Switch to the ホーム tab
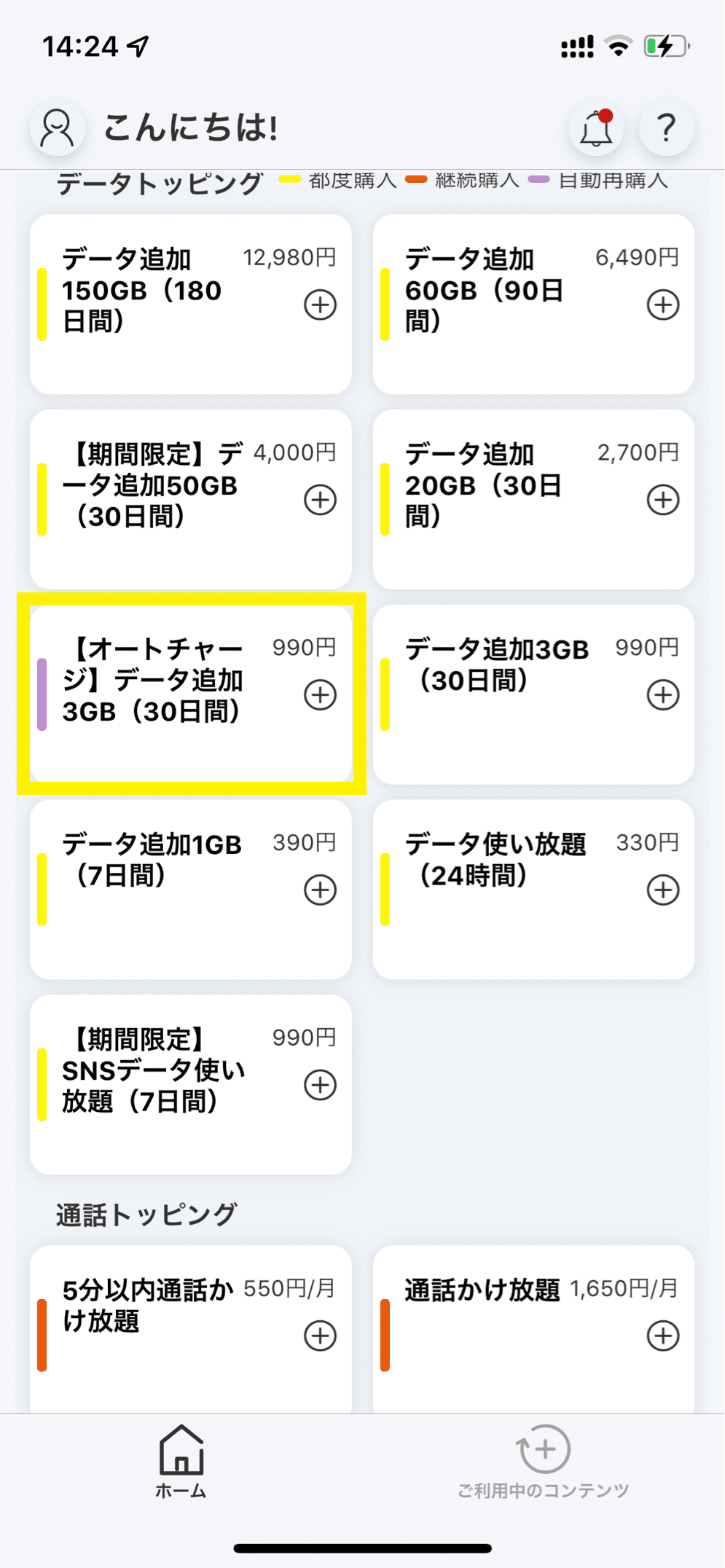The image size is (725, 1568). [181, 1461]
